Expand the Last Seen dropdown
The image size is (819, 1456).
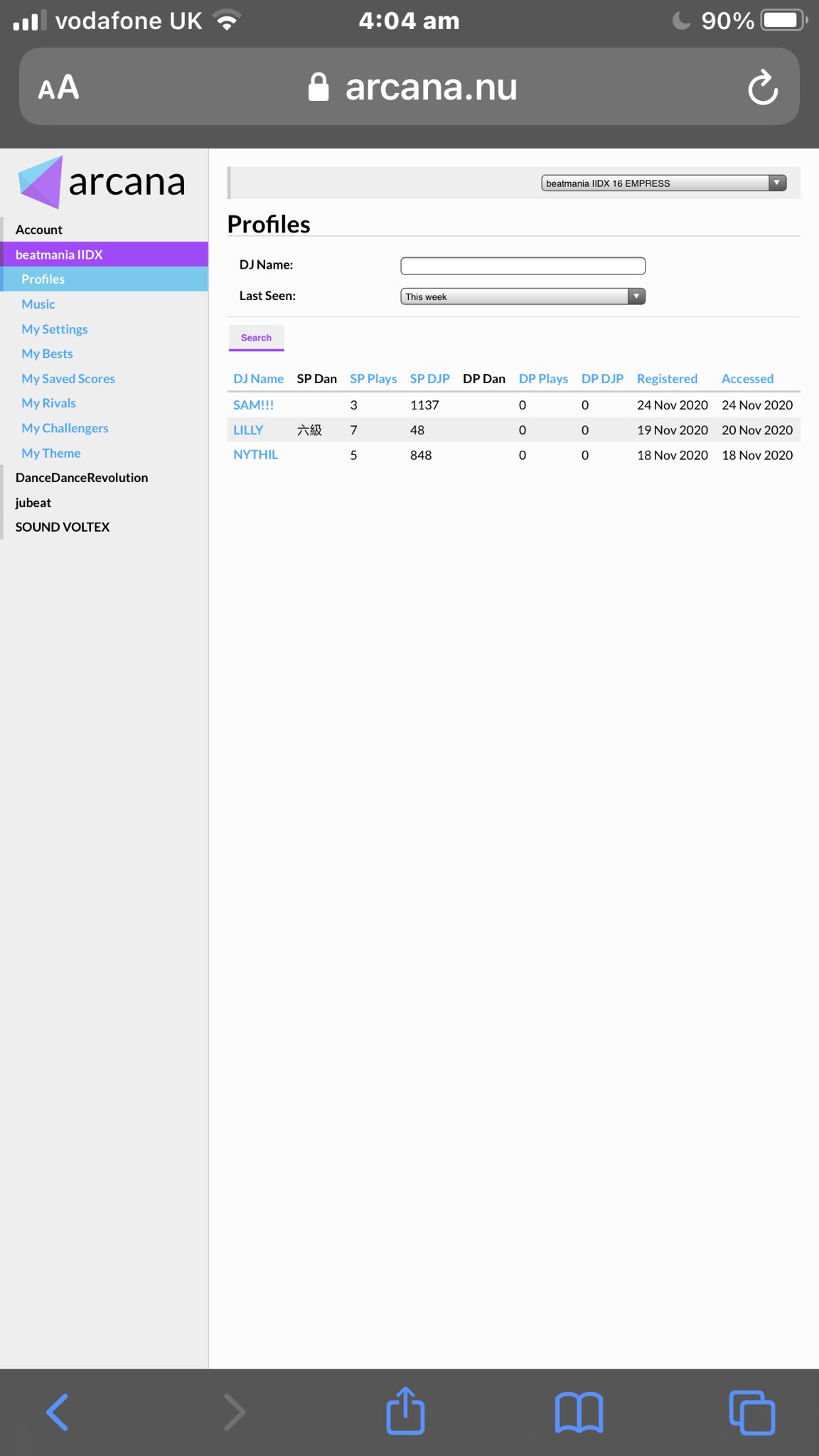tap(523, 296)
